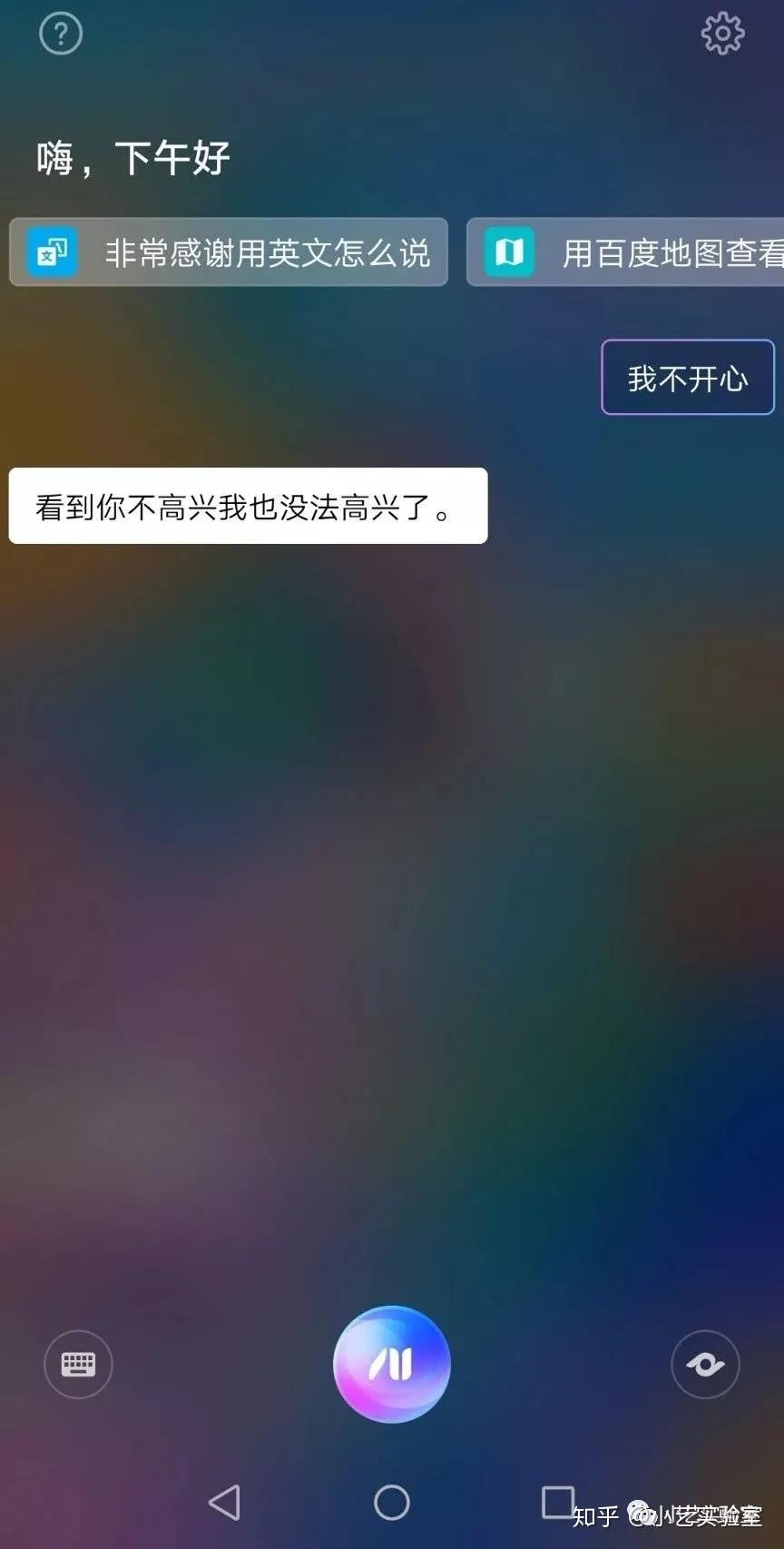
Task: Tap the left suggestion card background
Action: 227,252
